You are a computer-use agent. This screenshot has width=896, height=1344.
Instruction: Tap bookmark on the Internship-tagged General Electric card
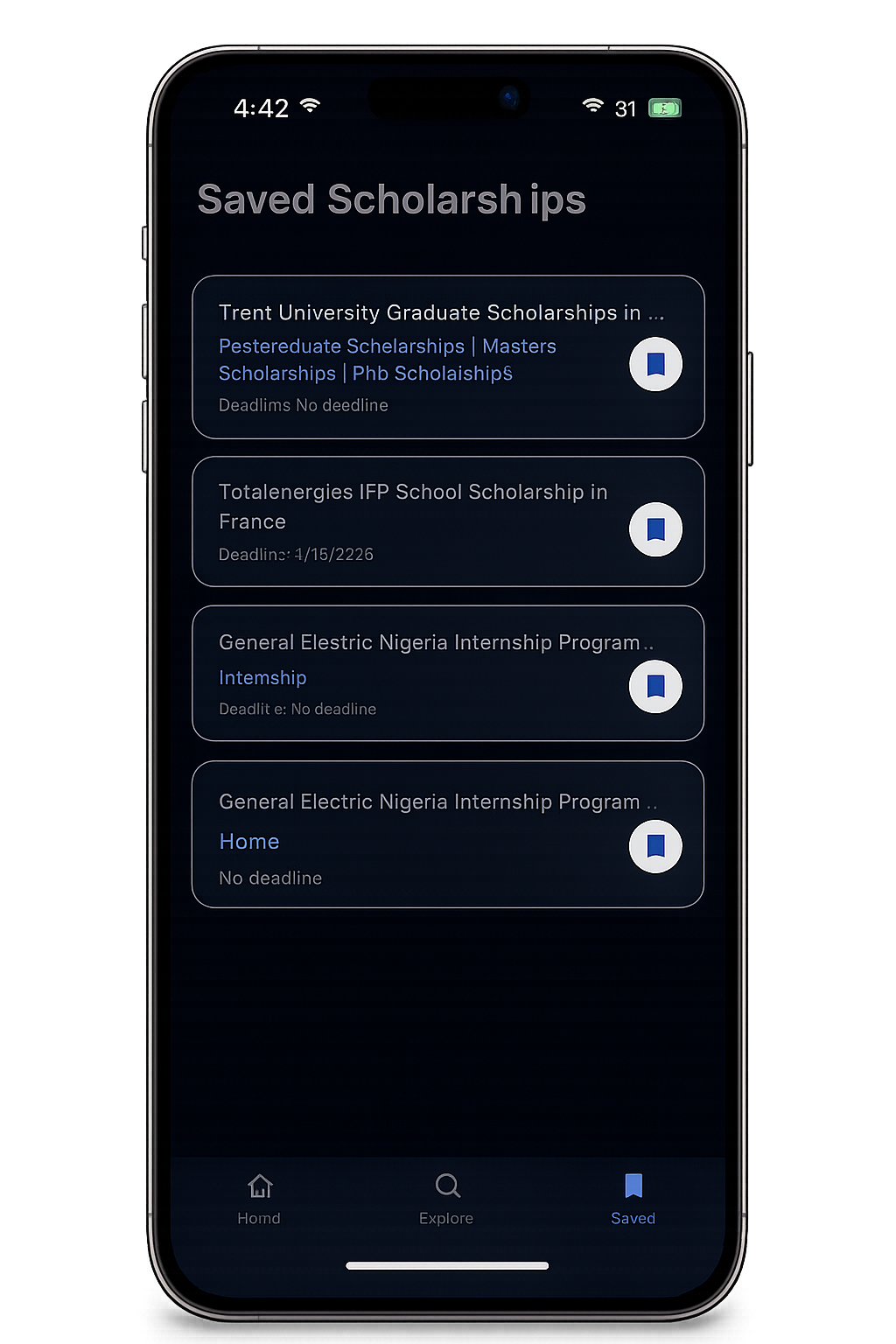click(655, 687)
